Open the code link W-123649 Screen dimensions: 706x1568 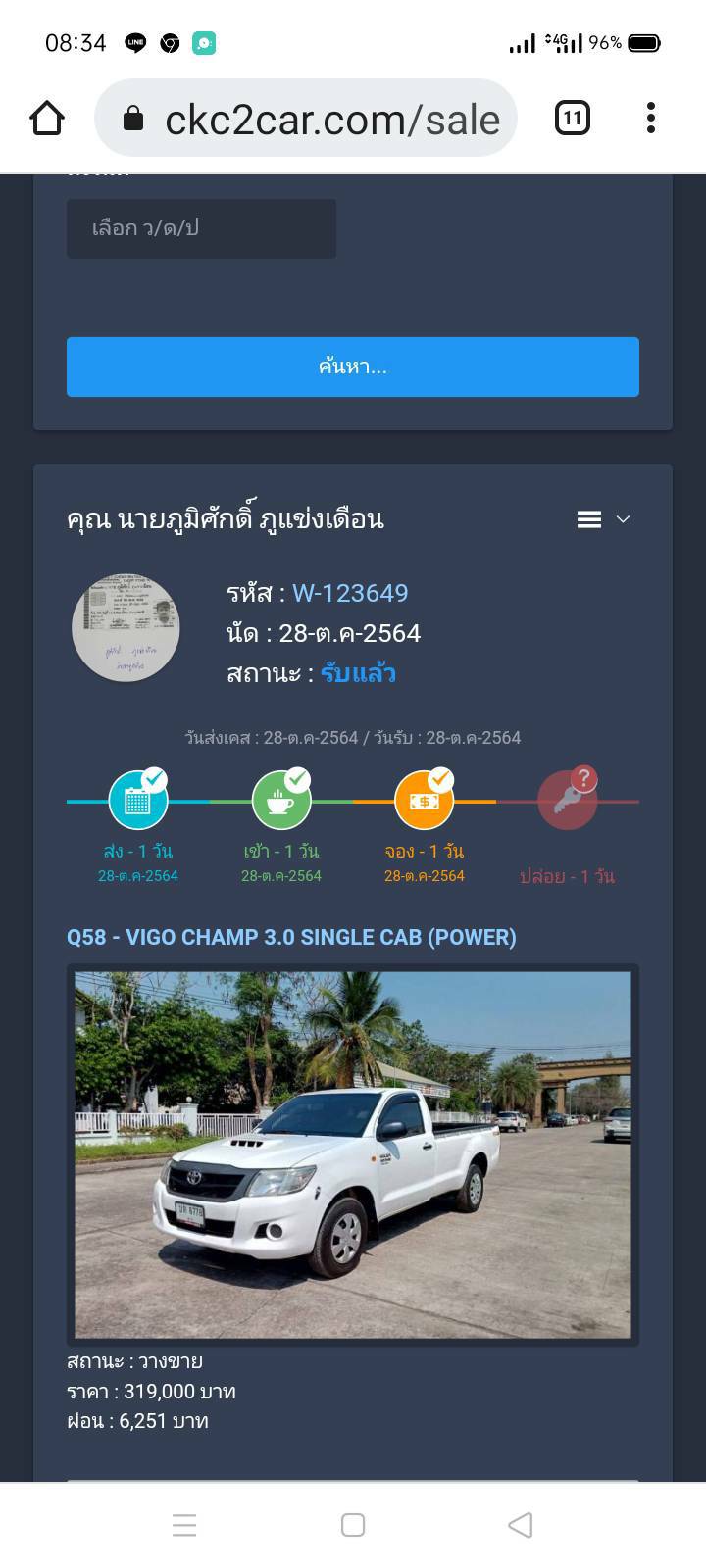[x=350, y=593]
